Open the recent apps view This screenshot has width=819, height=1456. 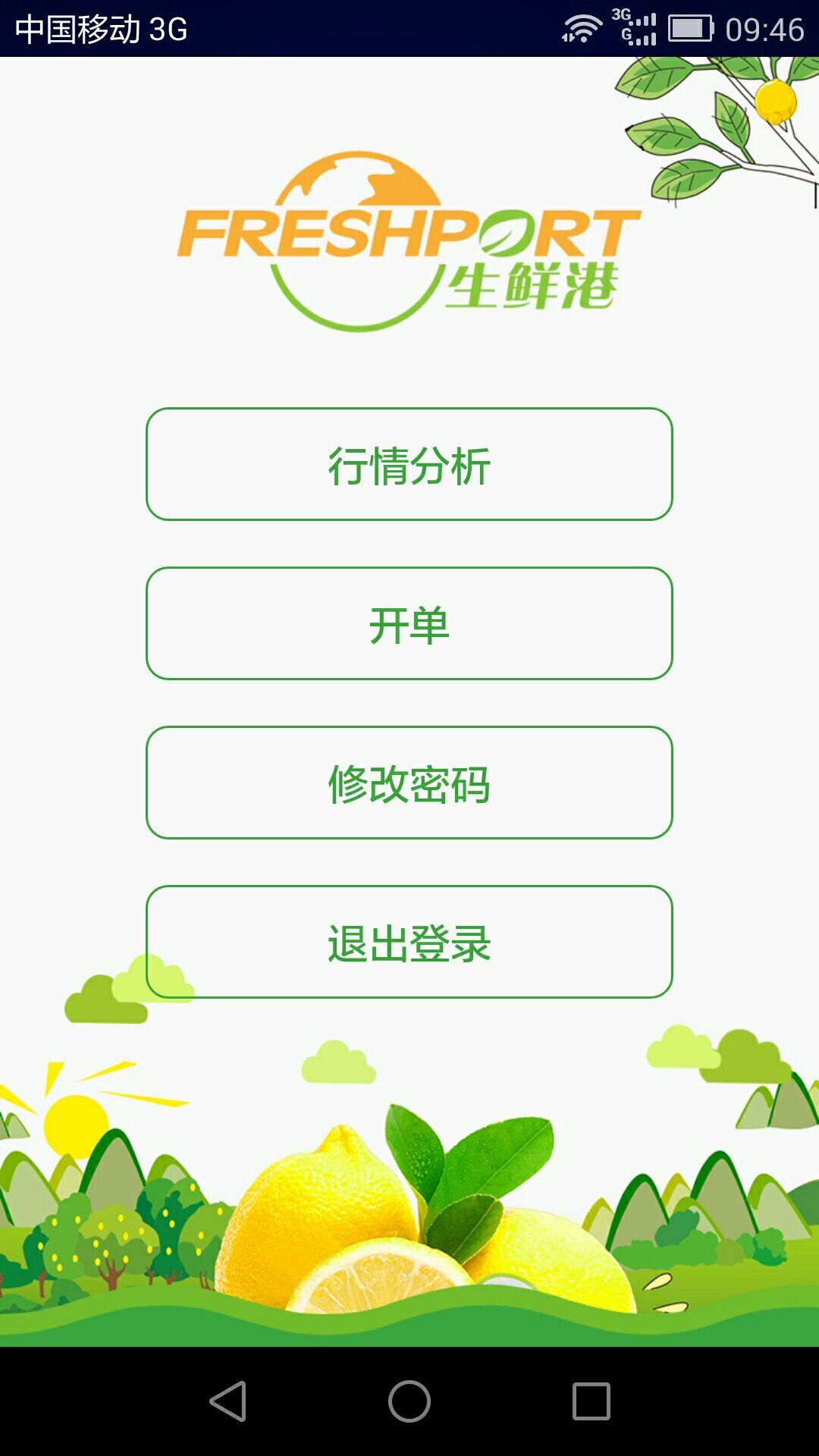591,1401
